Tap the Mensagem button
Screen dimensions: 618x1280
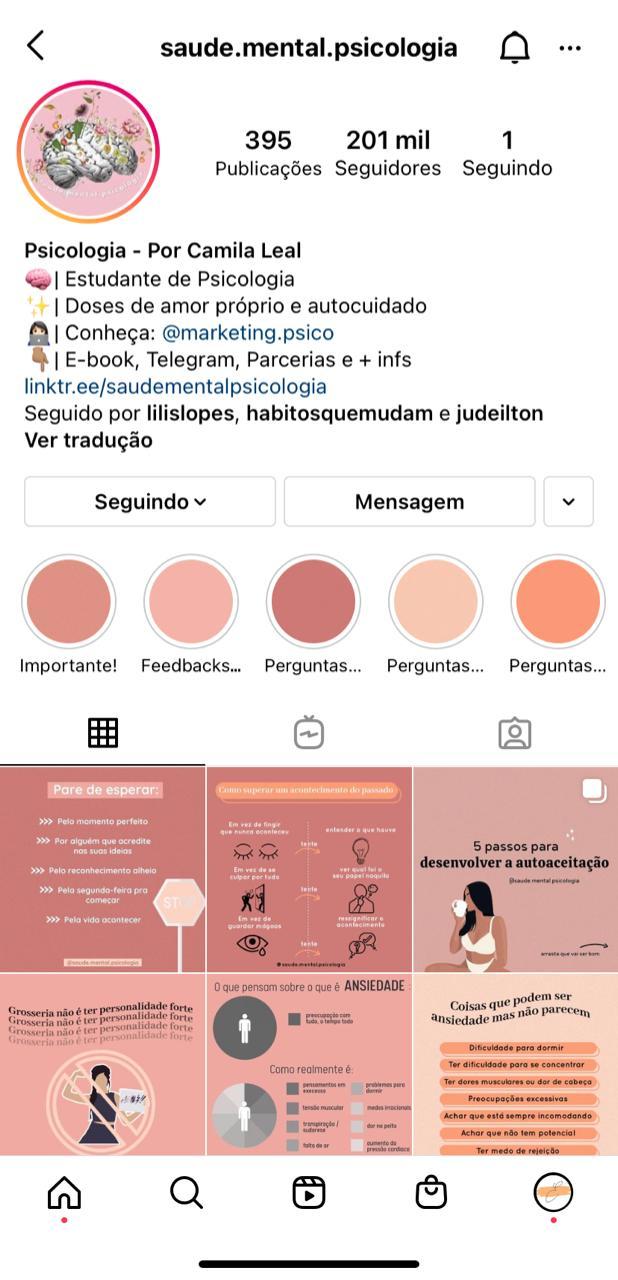[409, 501]
